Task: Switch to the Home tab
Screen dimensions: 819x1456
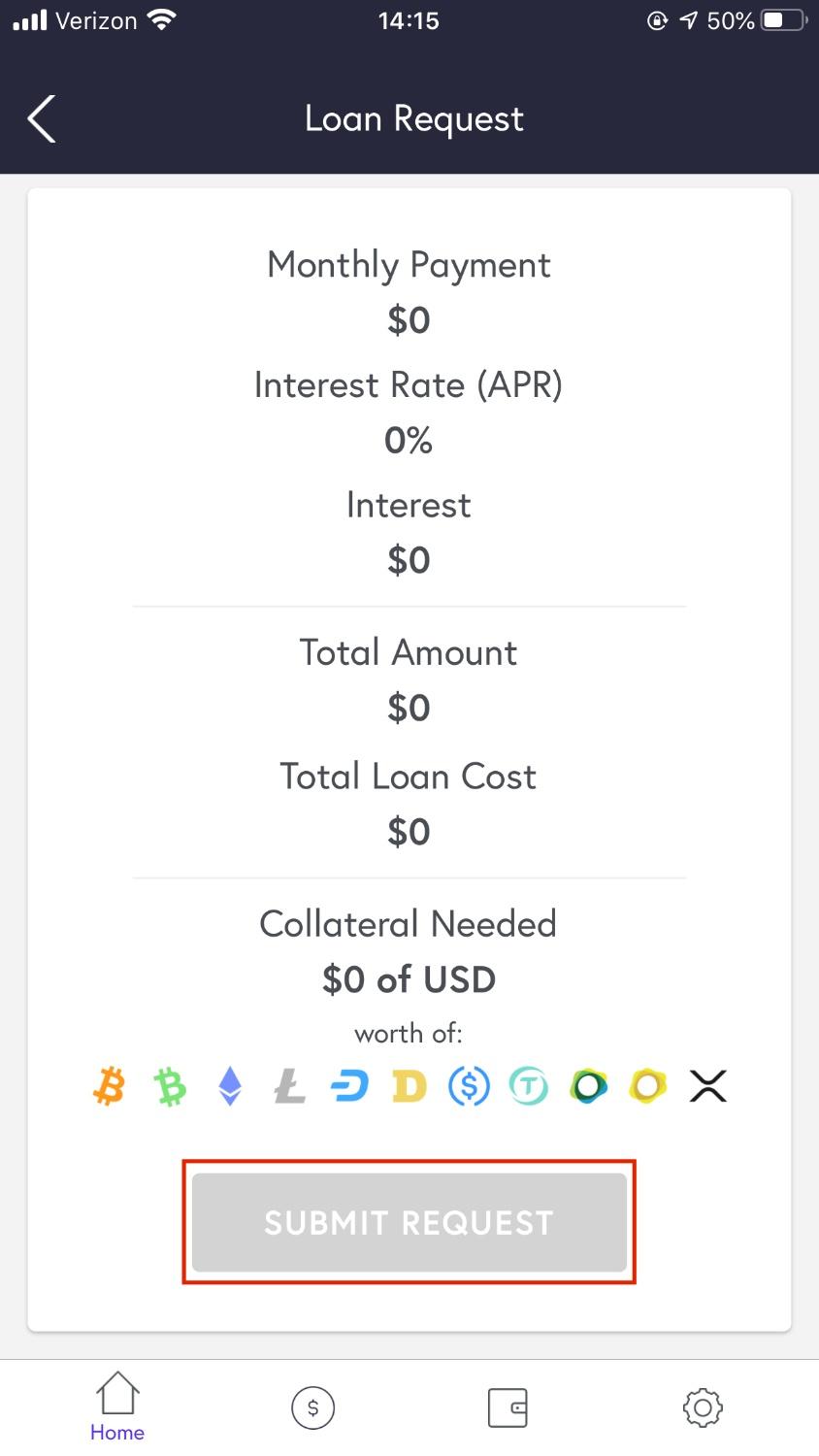Action: (x=117, y=1406)
